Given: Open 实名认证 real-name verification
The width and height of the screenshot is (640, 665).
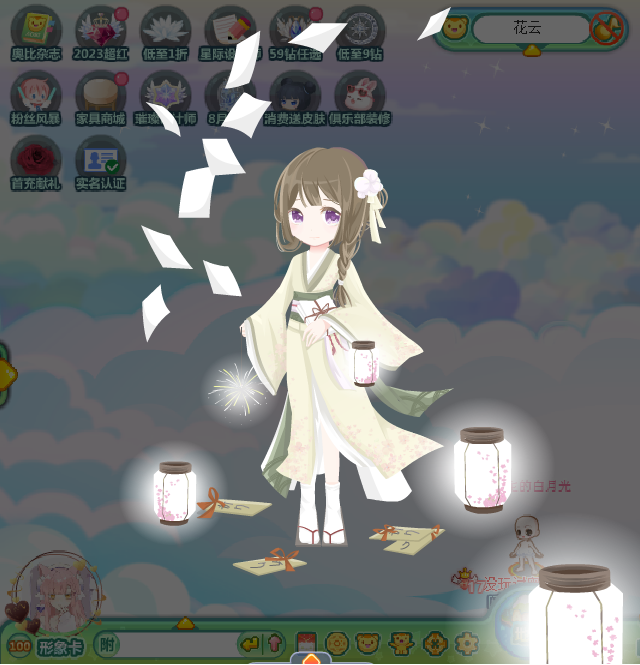Looking at the screenshot, I should (x=100, y=160).
